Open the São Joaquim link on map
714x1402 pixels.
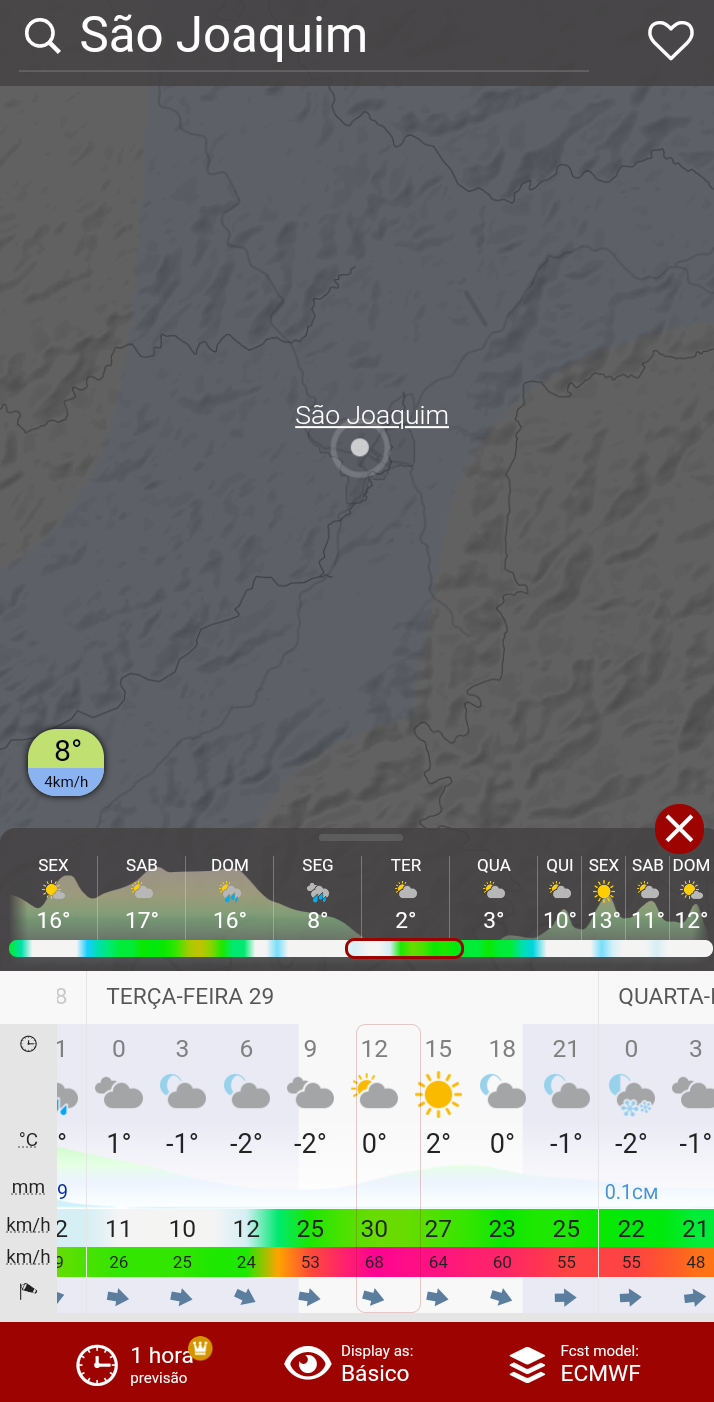click(371, 415)
